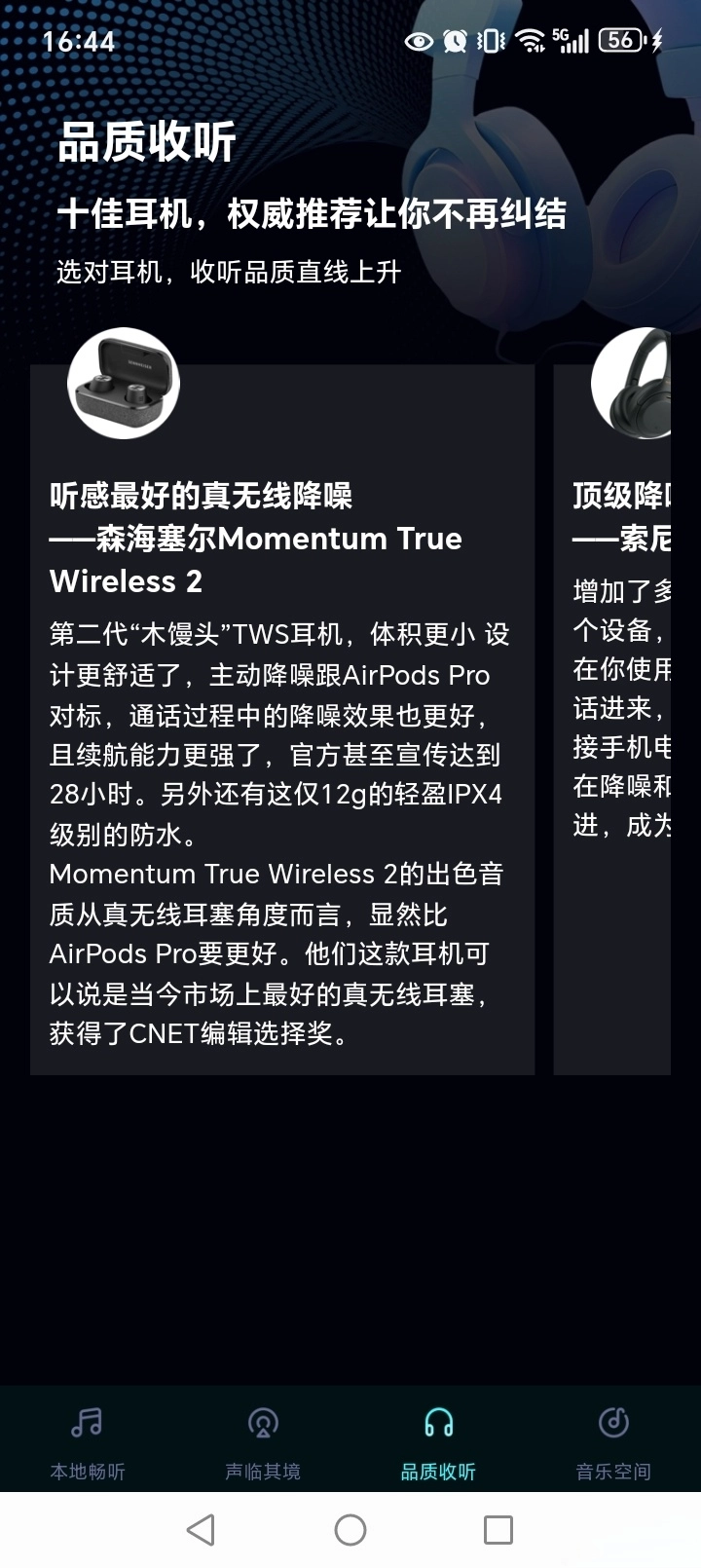Tap the eye comfort icon in status bar
Viewport: 701px width, 1568px height.
[x=419, y=41]
